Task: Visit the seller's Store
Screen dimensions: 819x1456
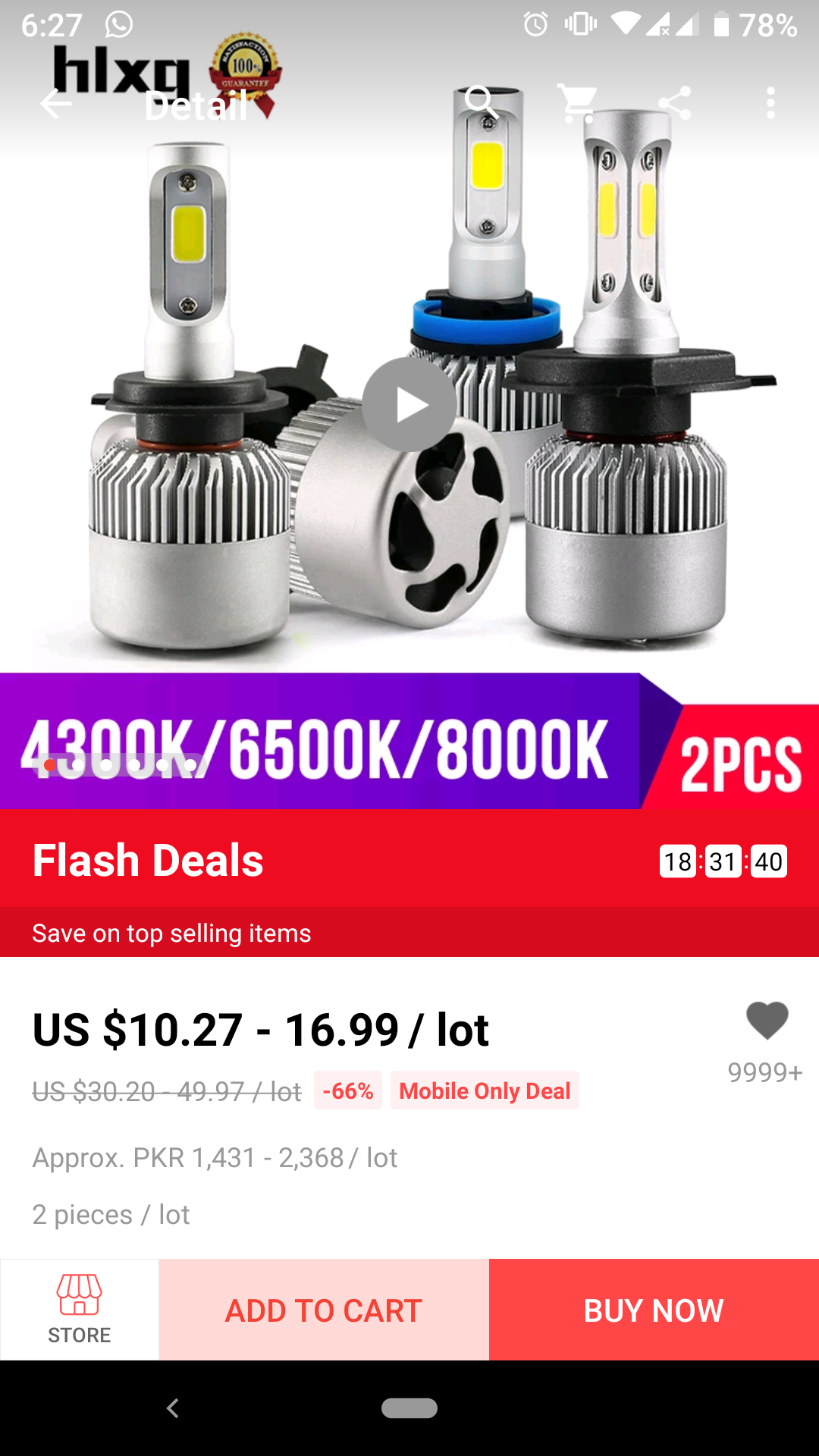Action: [x=80, y=1310]
